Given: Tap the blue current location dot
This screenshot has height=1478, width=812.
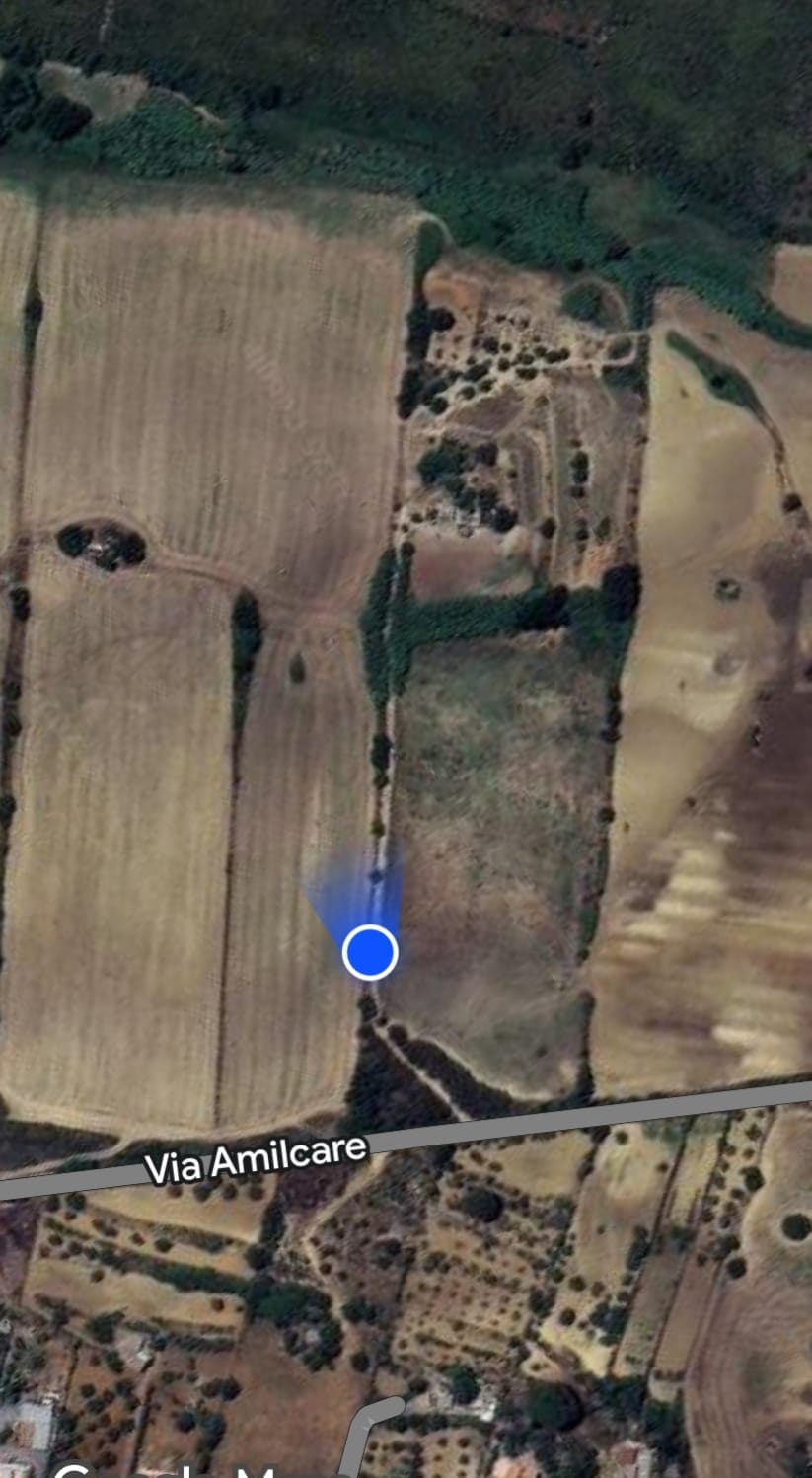Looking at the screenshot, I should (x=370, y=952).
